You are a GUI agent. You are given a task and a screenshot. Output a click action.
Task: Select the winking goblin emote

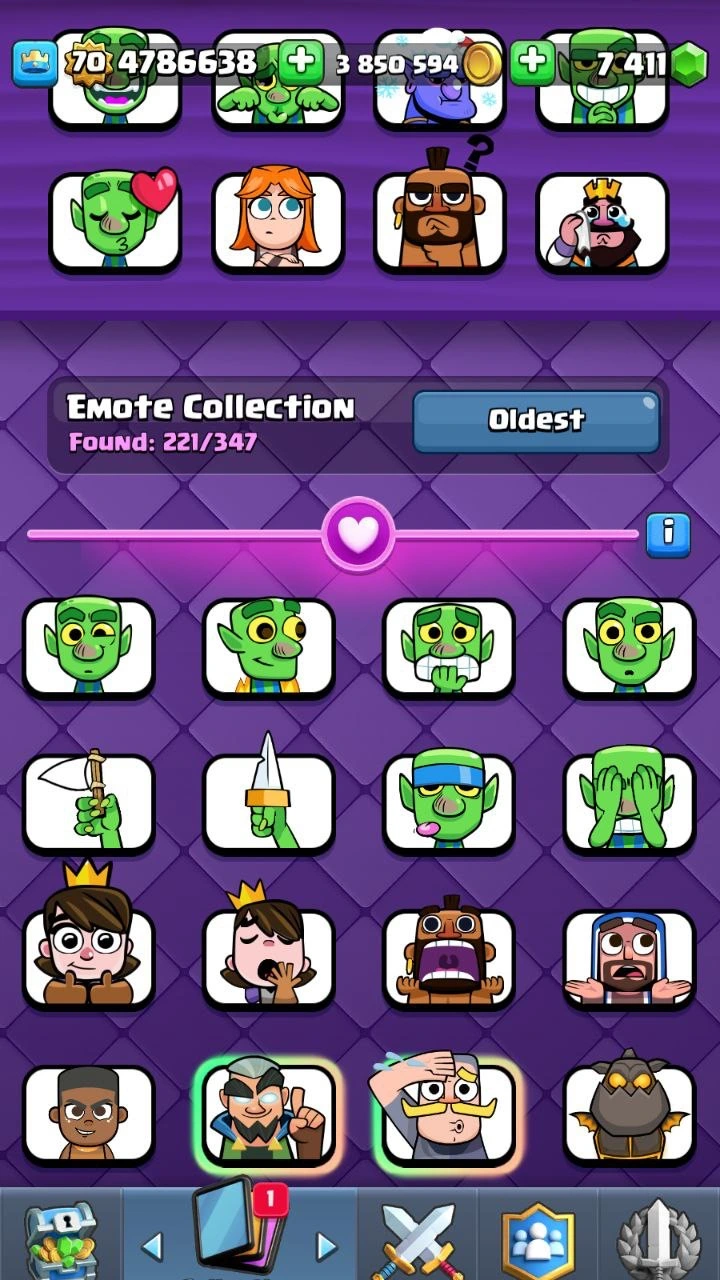point(89,648)
